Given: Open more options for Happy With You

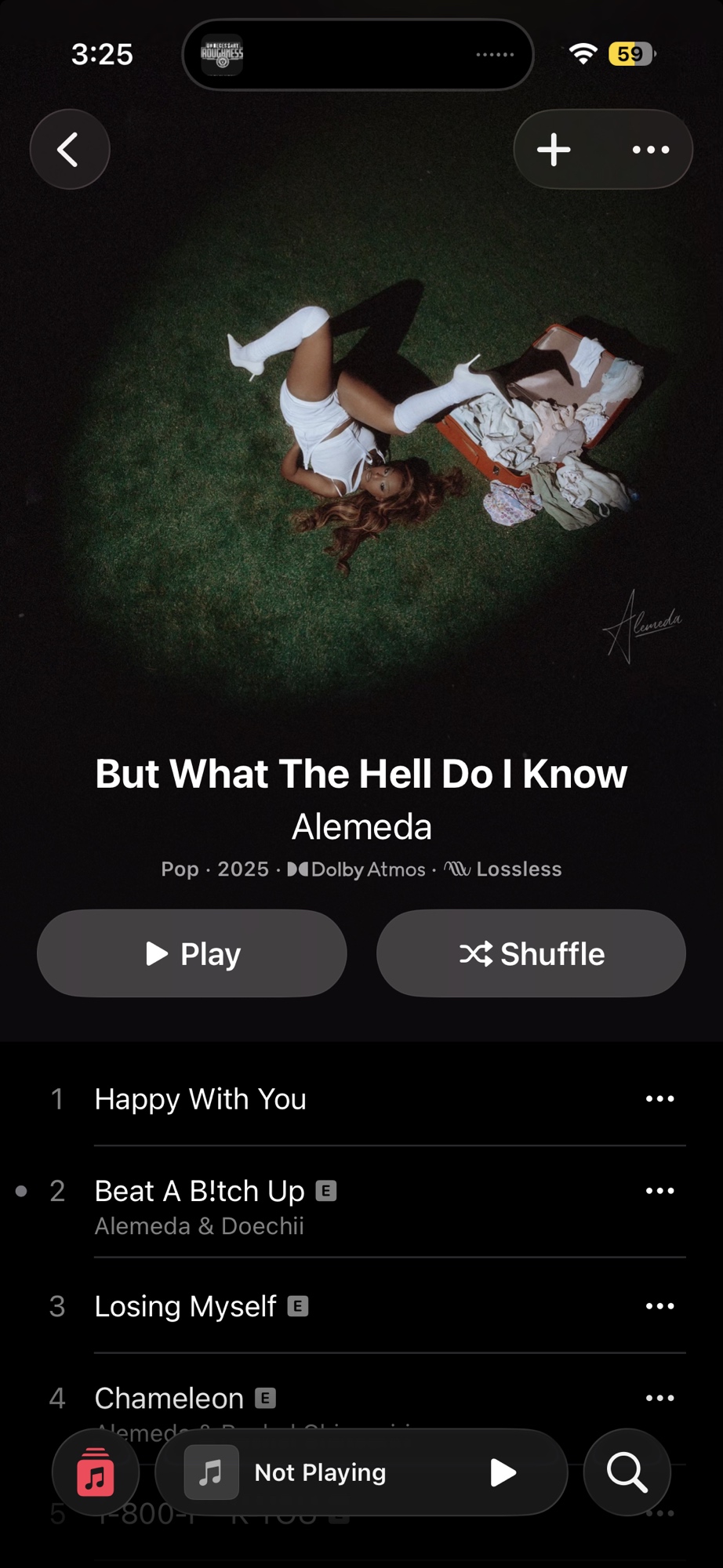Looking at the screenshot, I should click(659, 1098).
